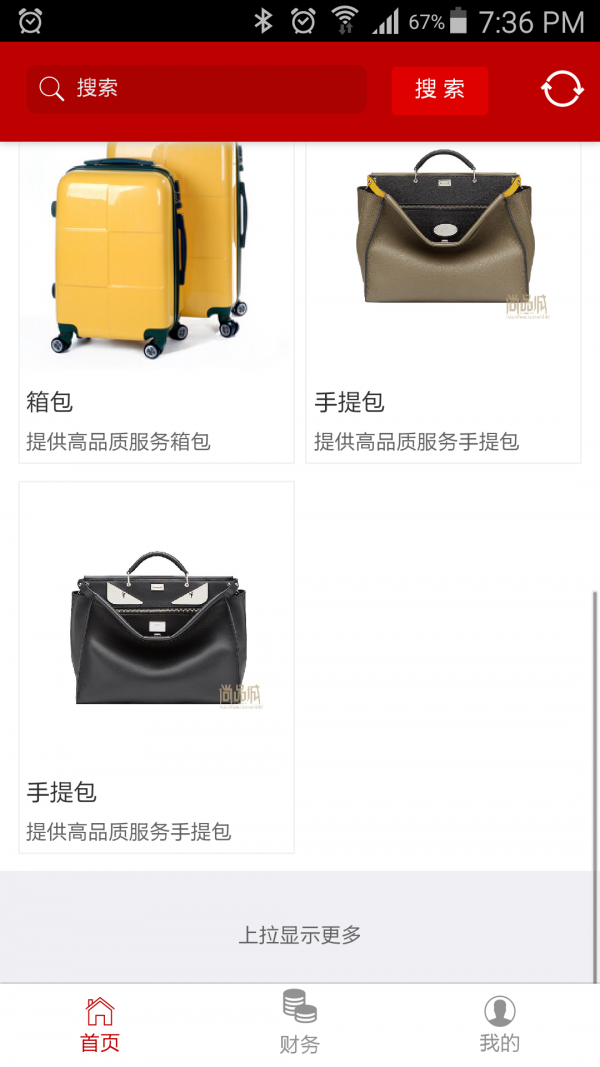
Task: Tap the refresh icon in header
Action: pos(562,89)
